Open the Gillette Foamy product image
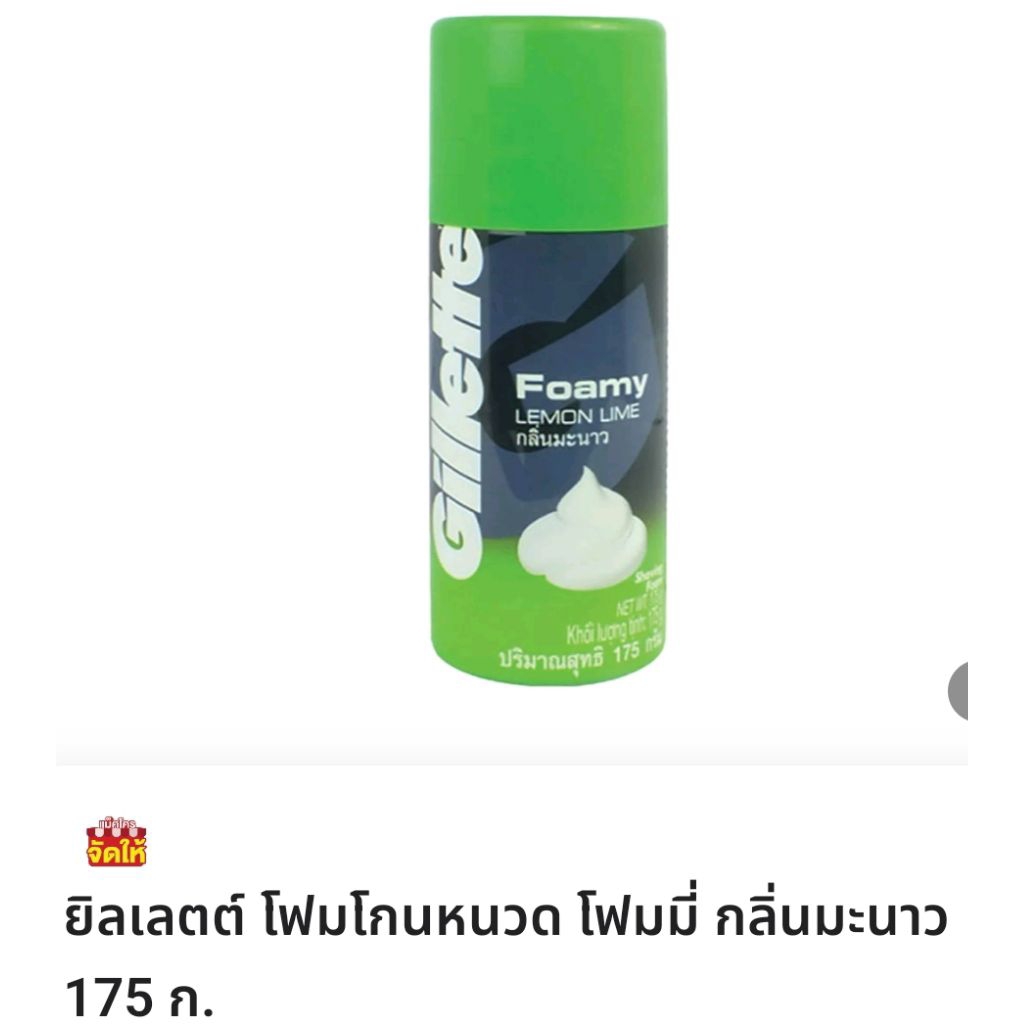This screenshot has height=1024, width=1024. [549, 351]
